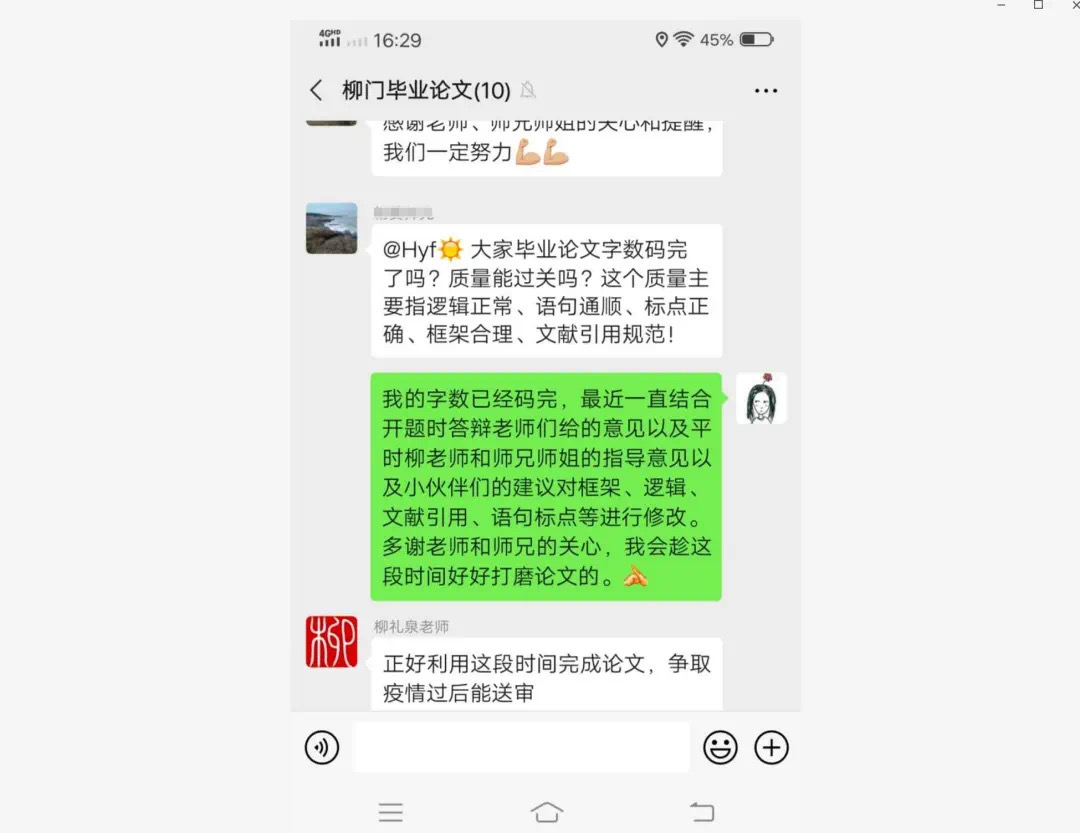Screen dimensions: 1080x833
Task: Maximize the emulator window
Action: click(1038, 6)
